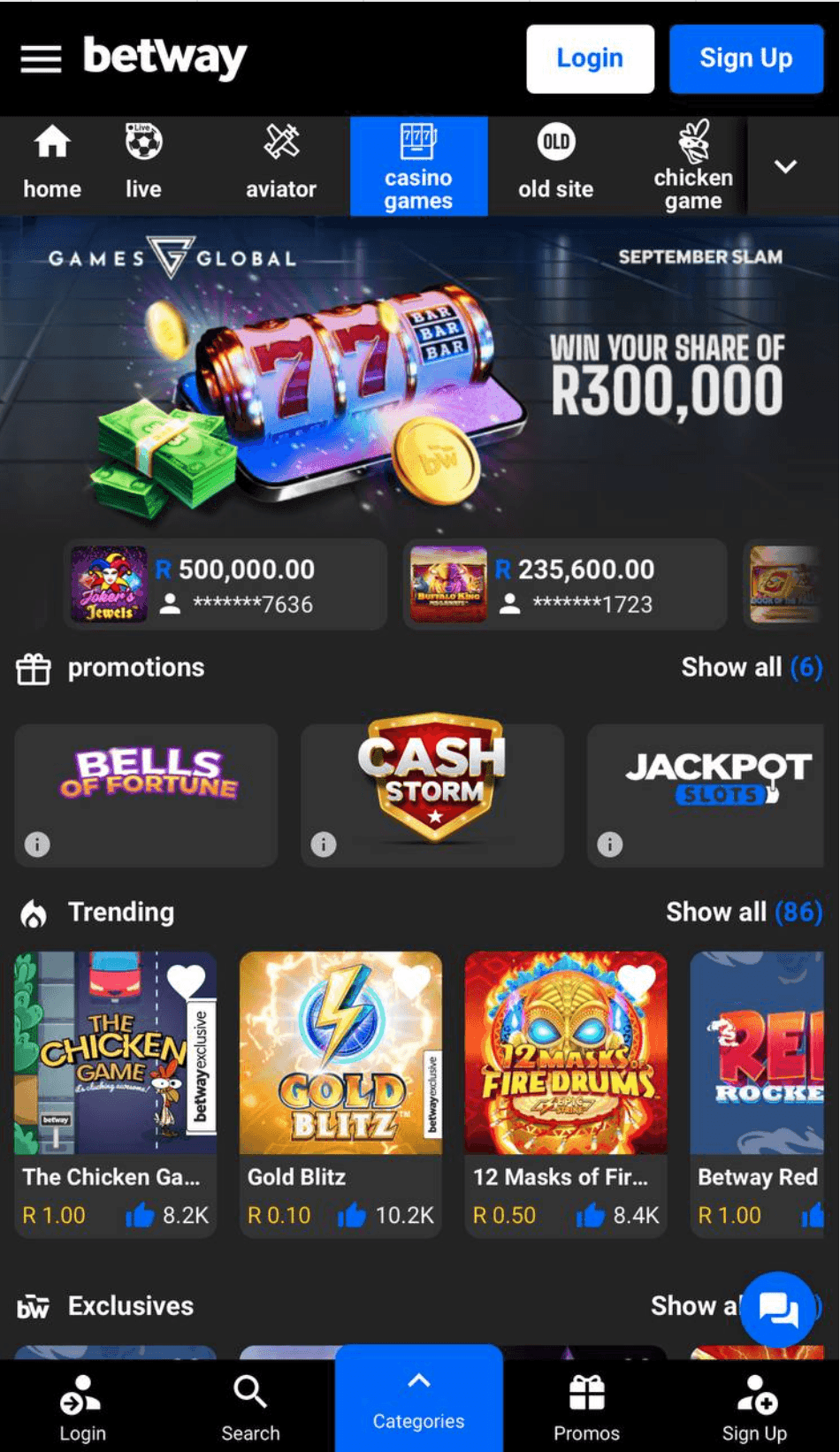
Task: Show all 86 Trending games
Action: tap(743, 912)
